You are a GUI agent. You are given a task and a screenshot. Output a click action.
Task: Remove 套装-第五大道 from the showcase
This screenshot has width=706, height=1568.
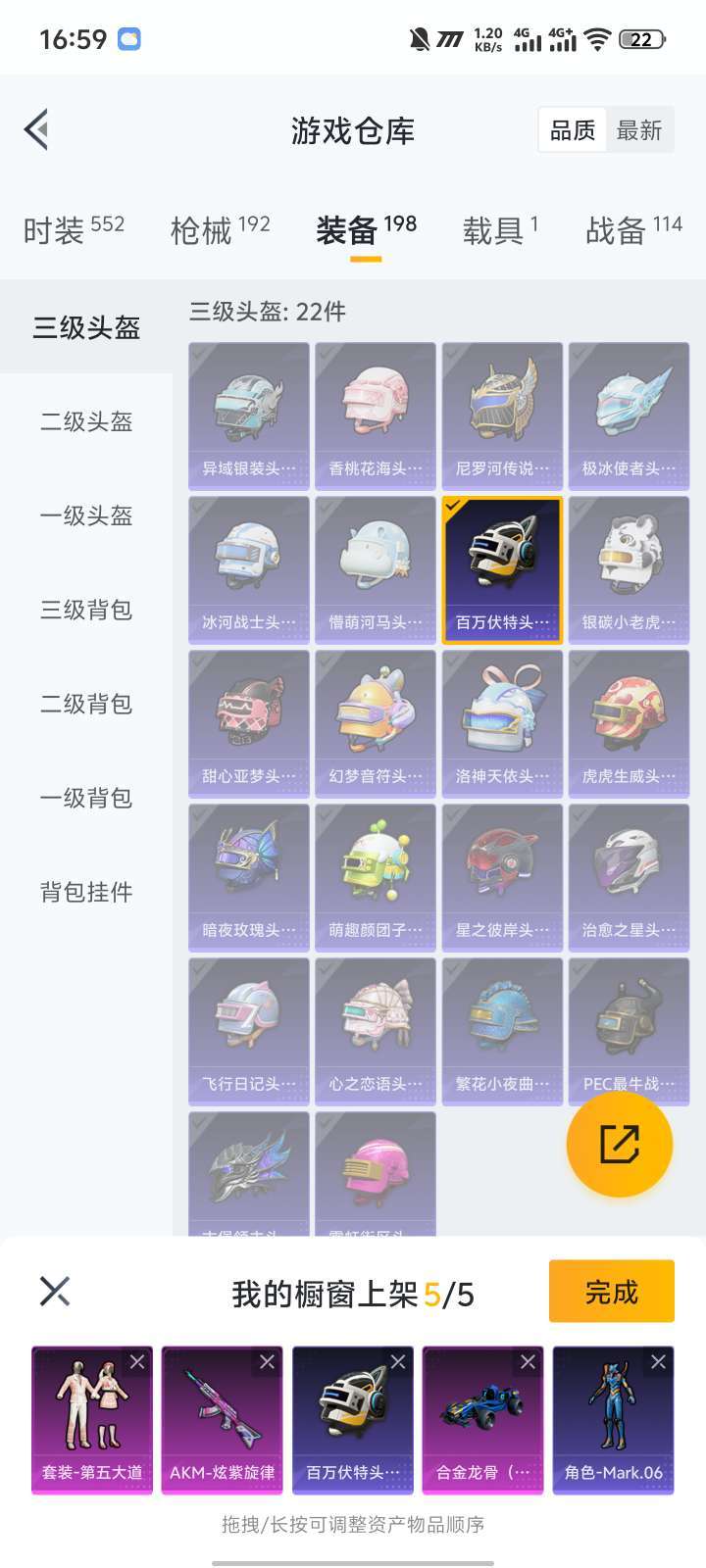click(137, 1362)
